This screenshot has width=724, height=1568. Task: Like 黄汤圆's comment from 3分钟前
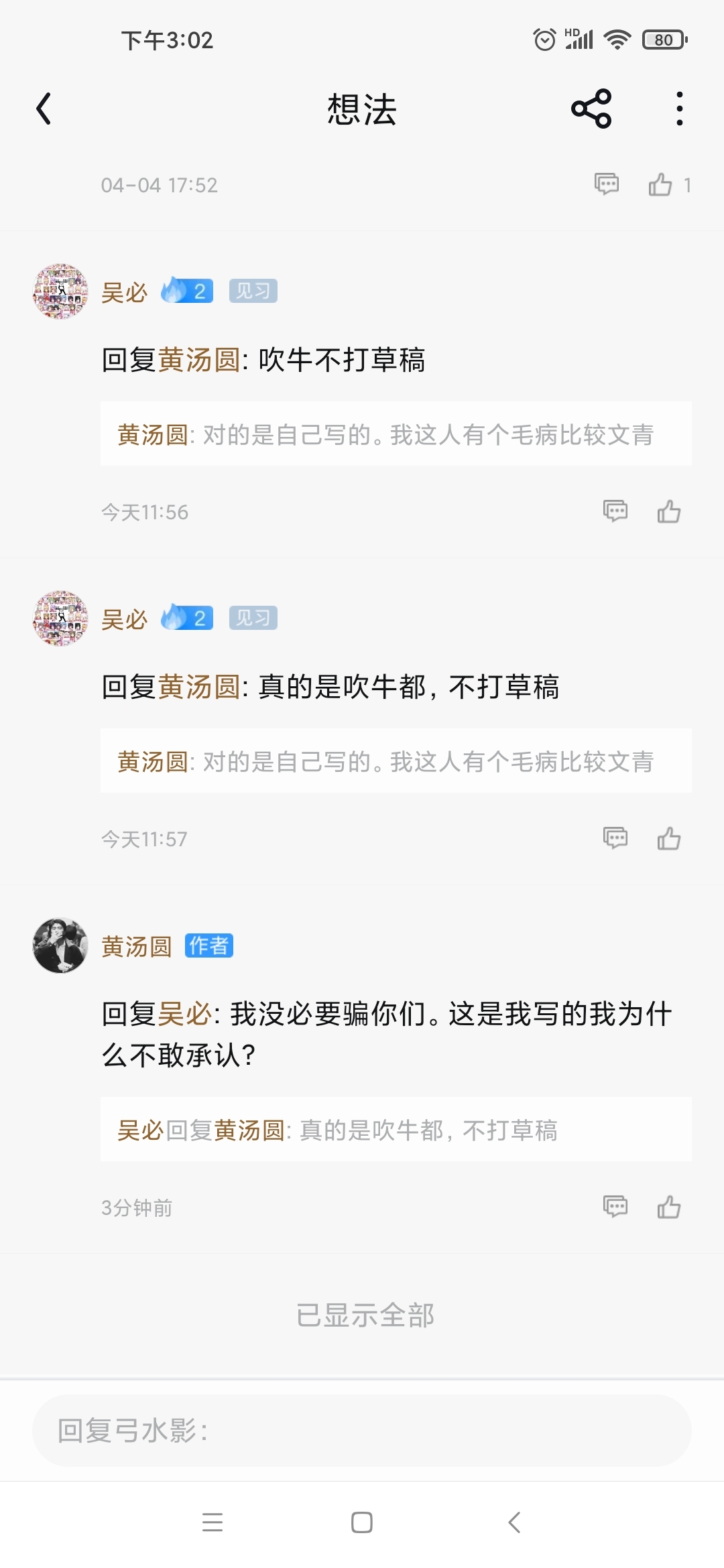(669, 1207)
